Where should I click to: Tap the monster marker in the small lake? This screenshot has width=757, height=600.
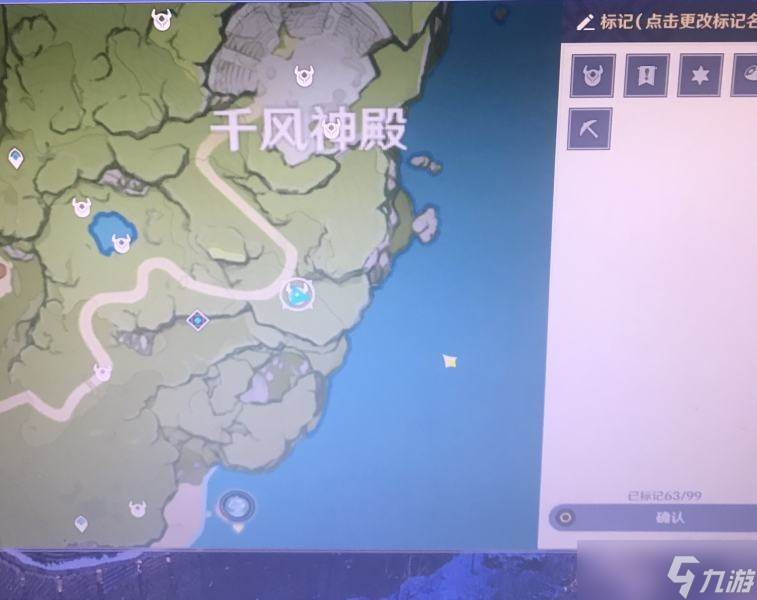click(122, 241)
